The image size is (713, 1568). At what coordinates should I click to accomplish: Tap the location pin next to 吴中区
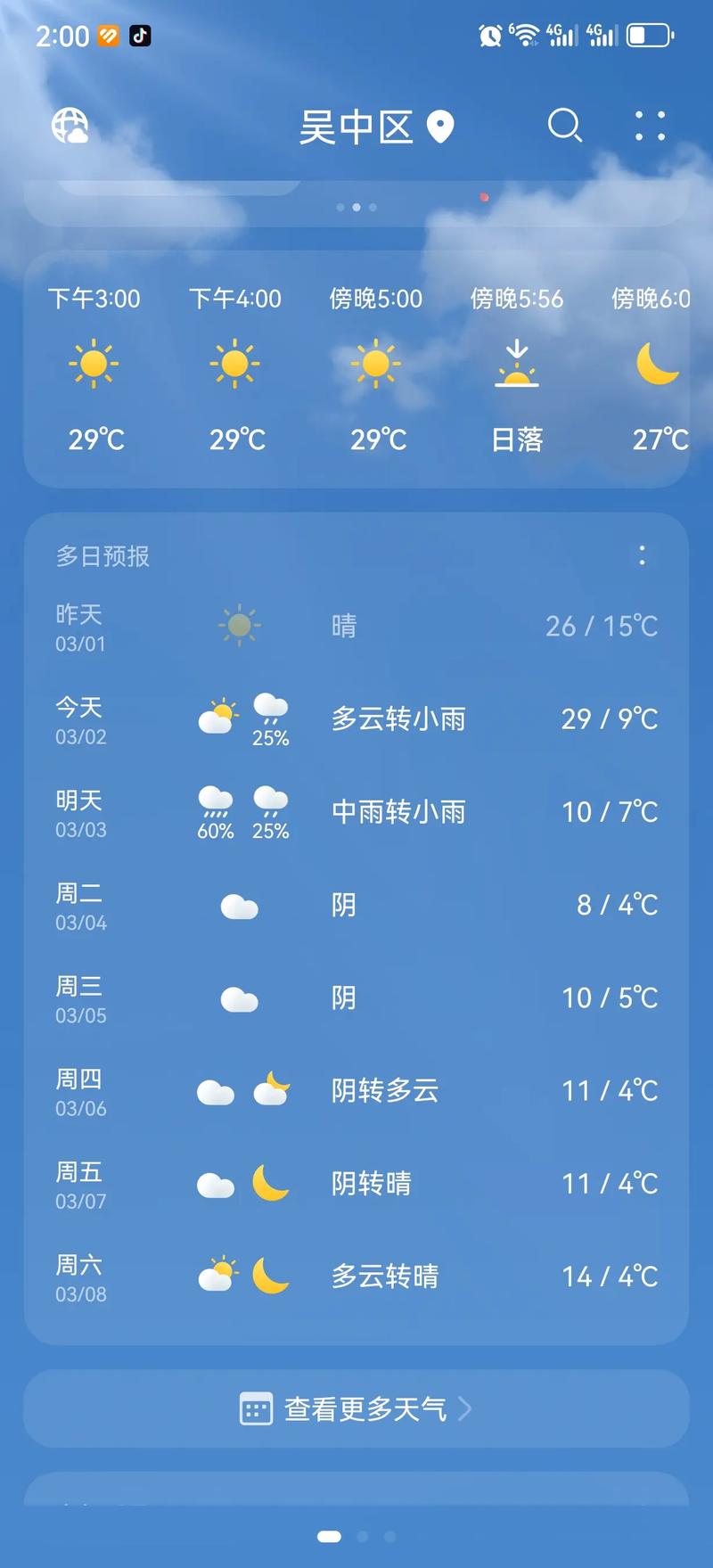tap(438, 127)
